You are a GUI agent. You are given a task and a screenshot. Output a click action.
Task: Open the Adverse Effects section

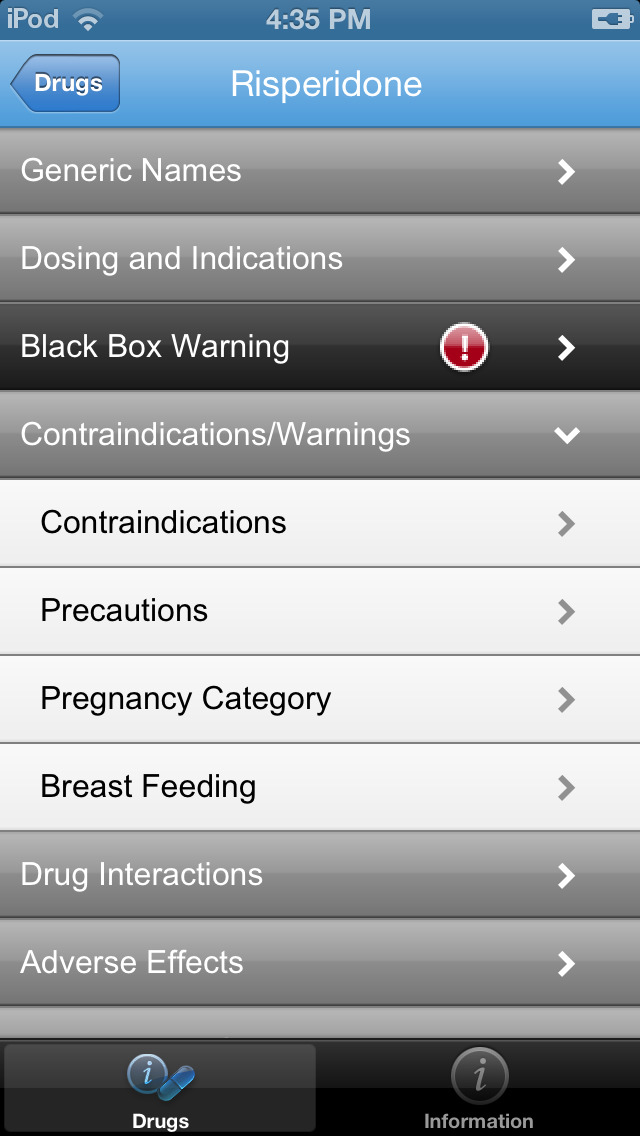tap(320, 963)
